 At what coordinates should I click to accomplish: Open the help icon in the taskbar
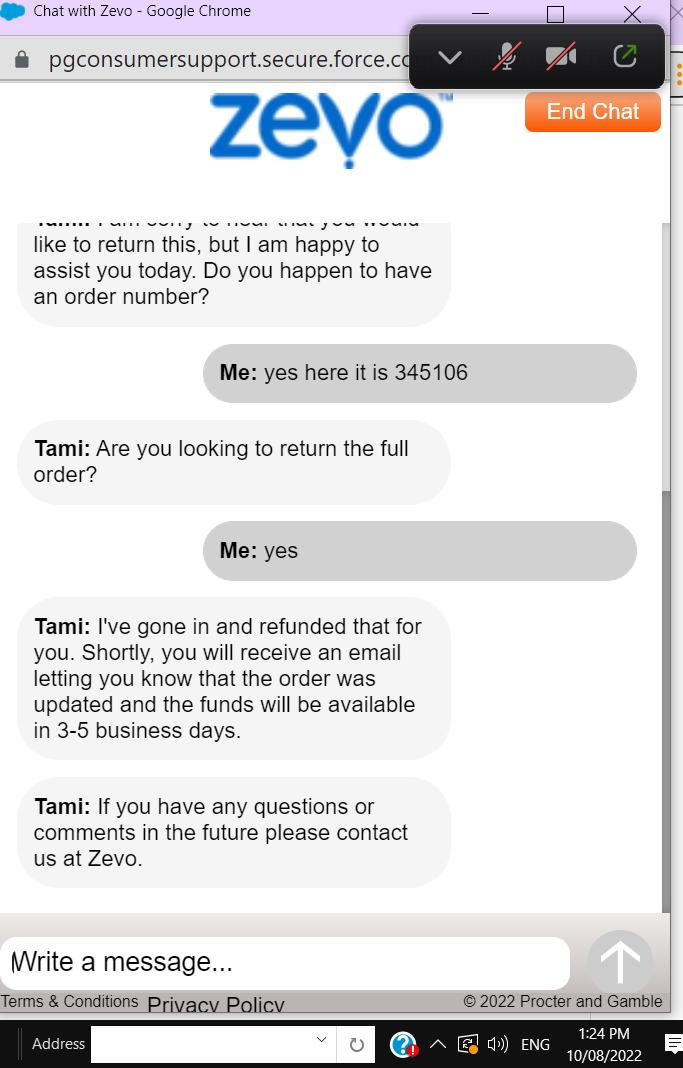point(404,1044)
